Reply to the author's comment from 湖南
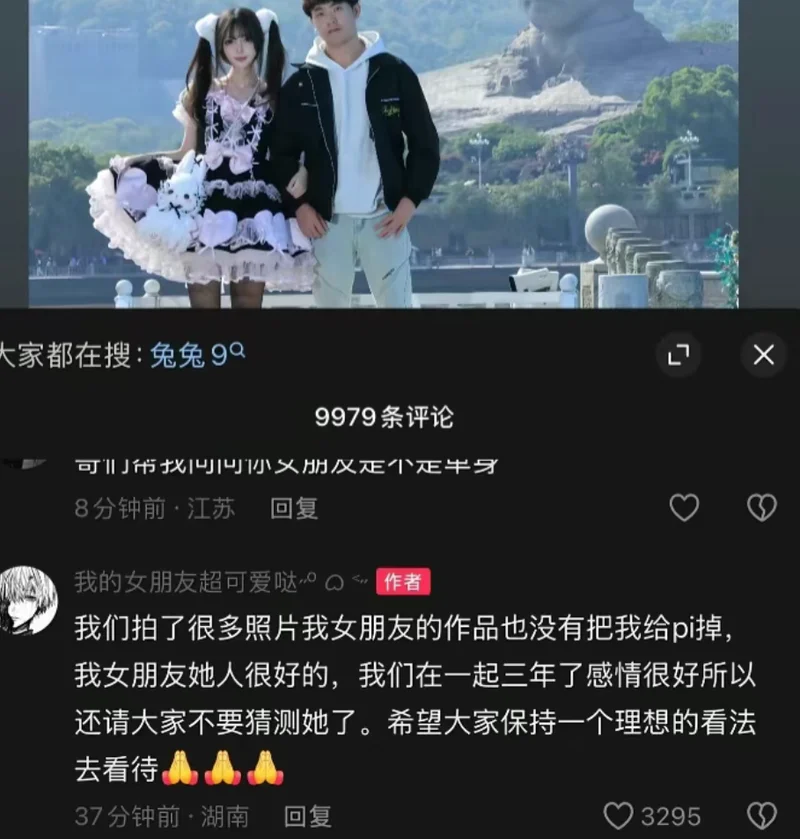 tap(307, 816)
